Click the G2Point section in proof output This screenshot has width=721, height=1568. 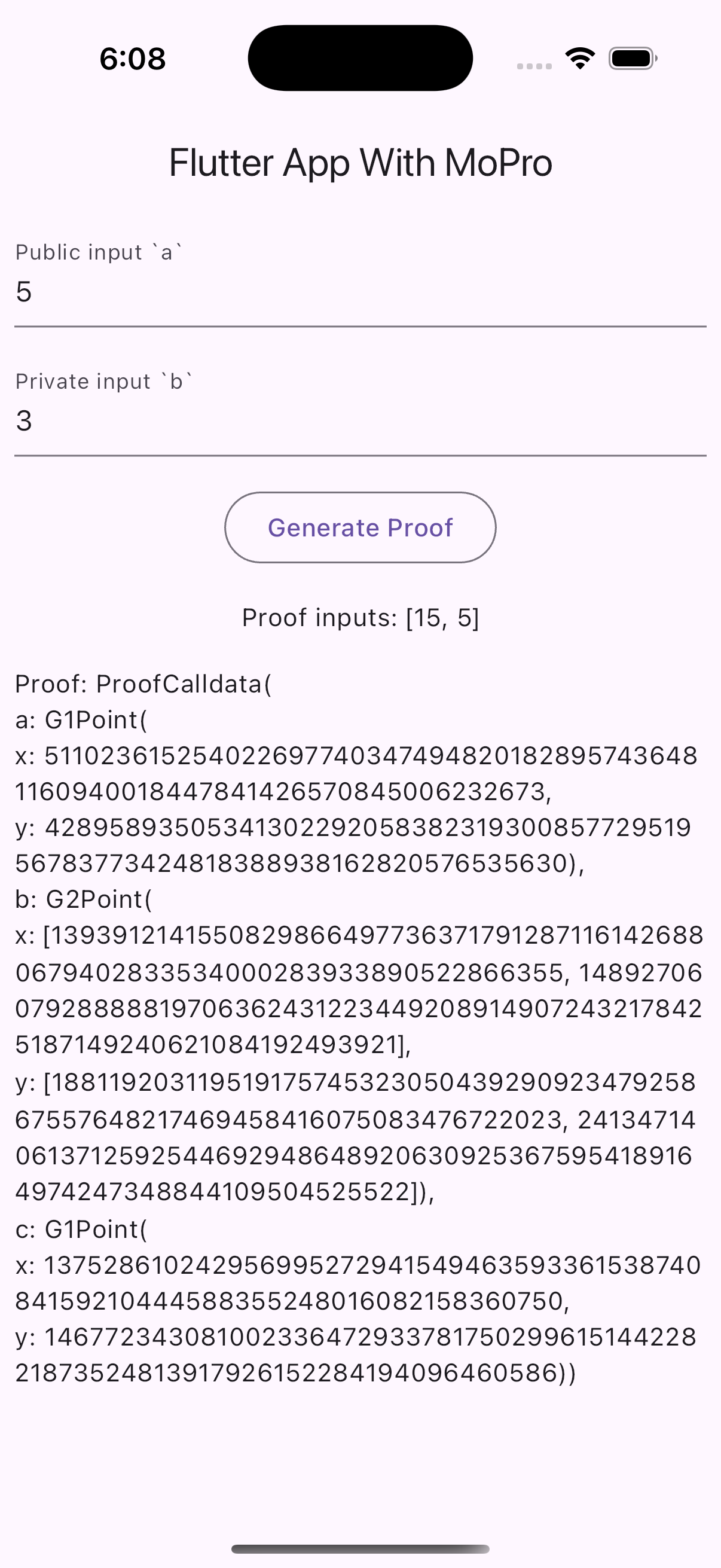pos(84,898)
